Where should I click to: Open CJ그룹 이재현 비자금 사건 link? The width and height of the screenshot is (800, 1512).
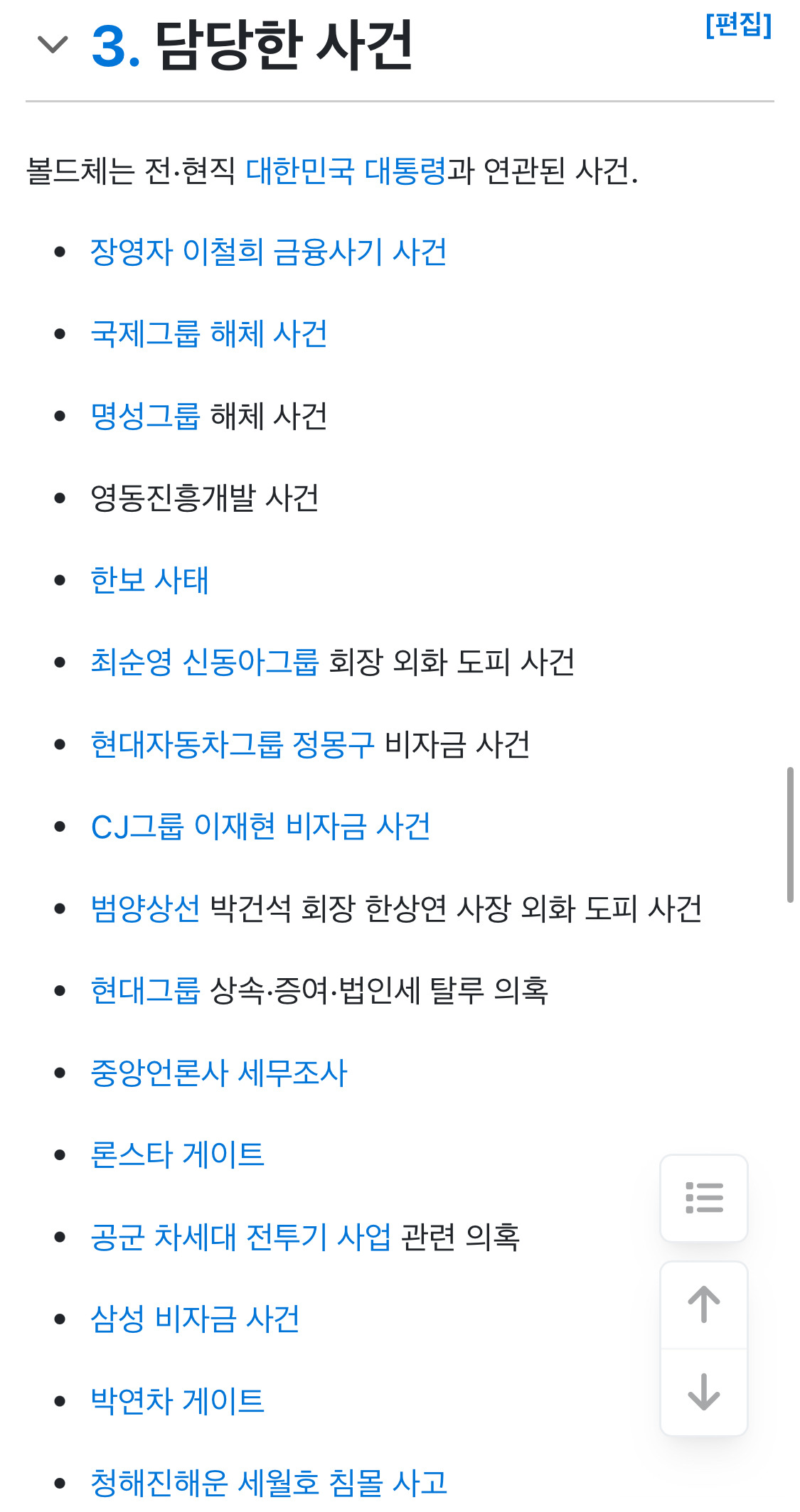pyautogui.click(x=261, y=827)
